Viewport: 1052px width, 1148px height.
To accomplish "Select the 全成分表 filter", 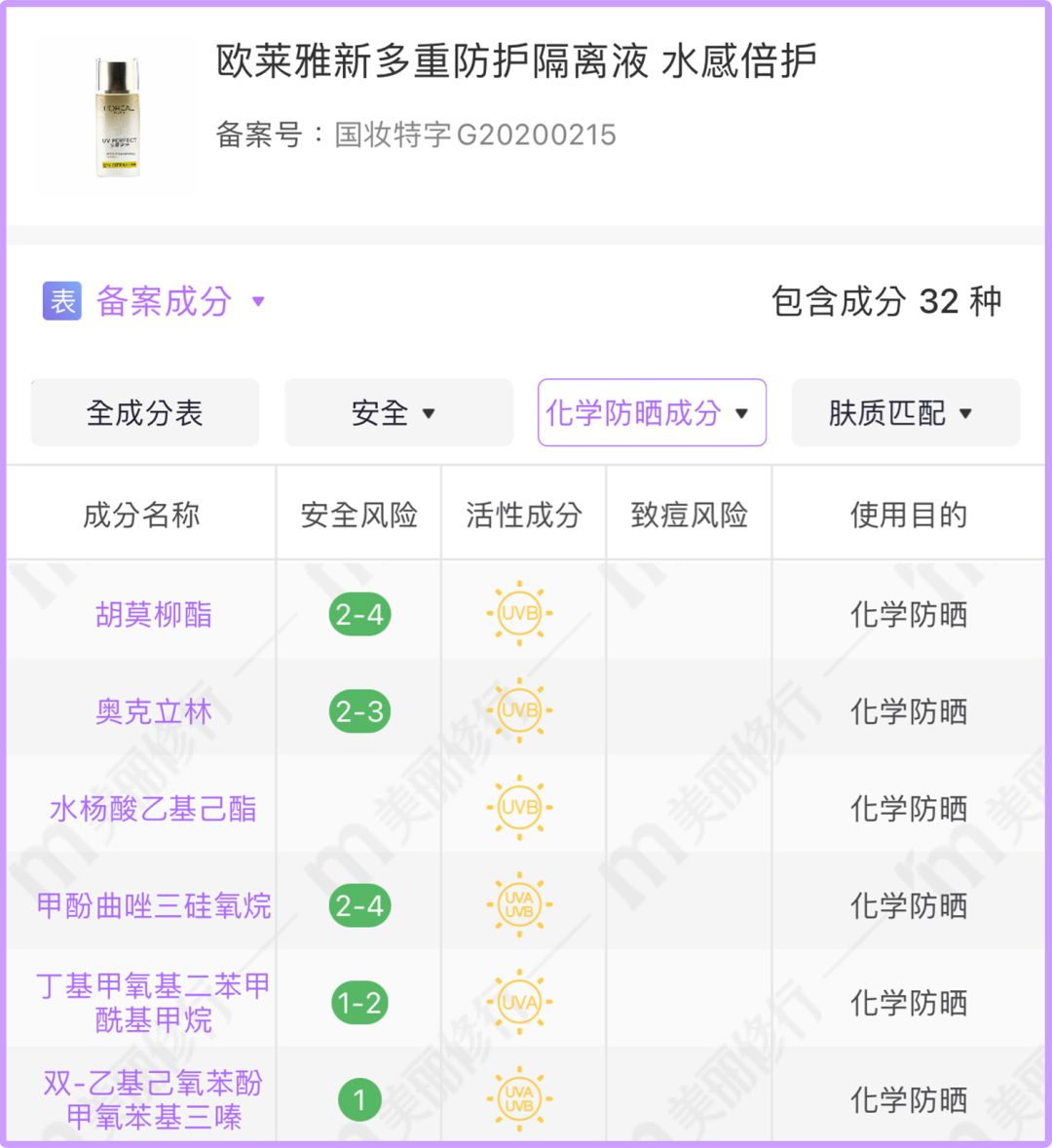I will tap(145, 413).
